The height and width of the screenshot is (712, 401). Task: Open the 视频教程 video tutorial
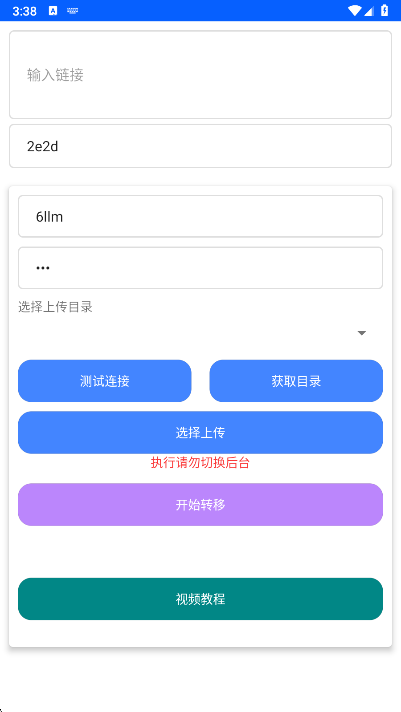(200, 599)
